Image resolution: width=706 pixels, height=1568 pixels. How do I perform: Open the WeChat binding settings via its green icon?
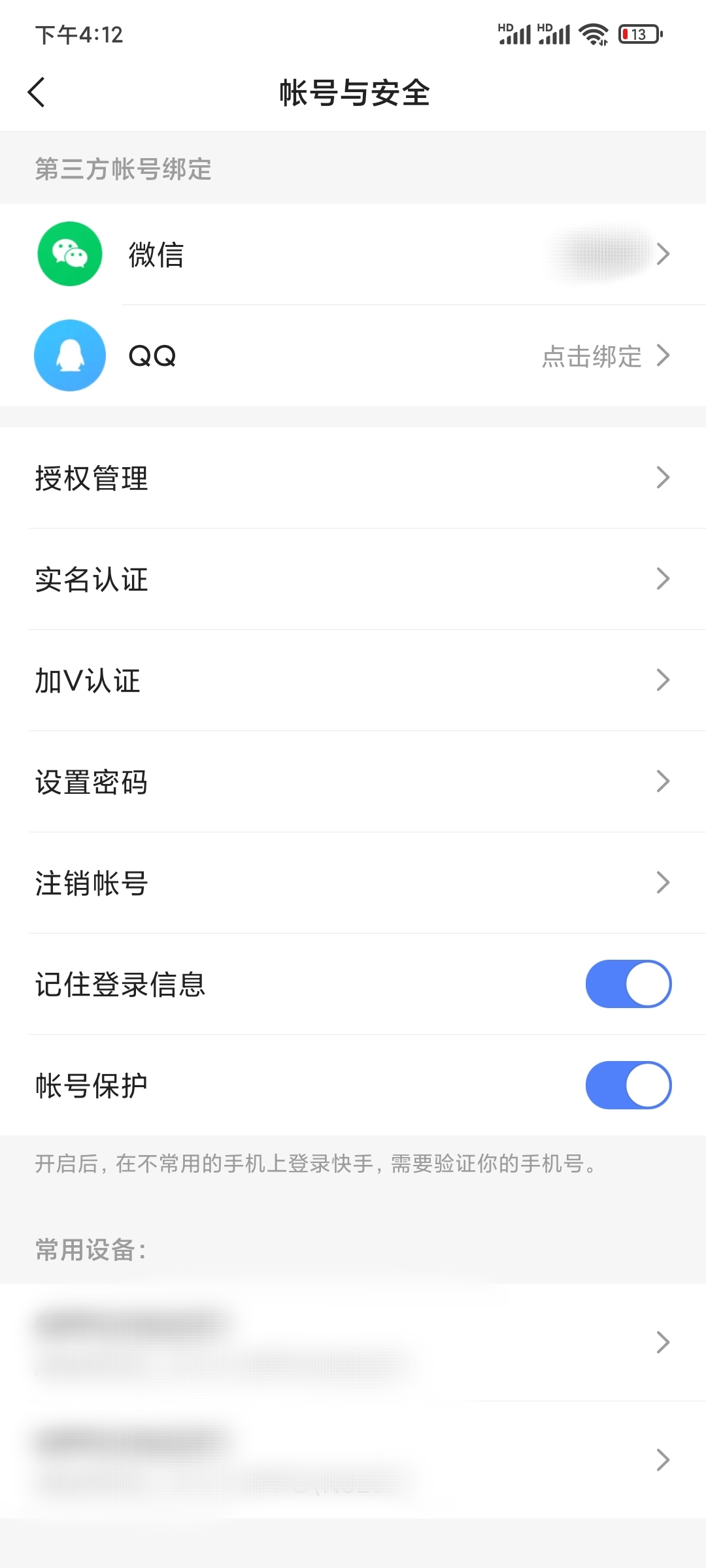(69, 253)
